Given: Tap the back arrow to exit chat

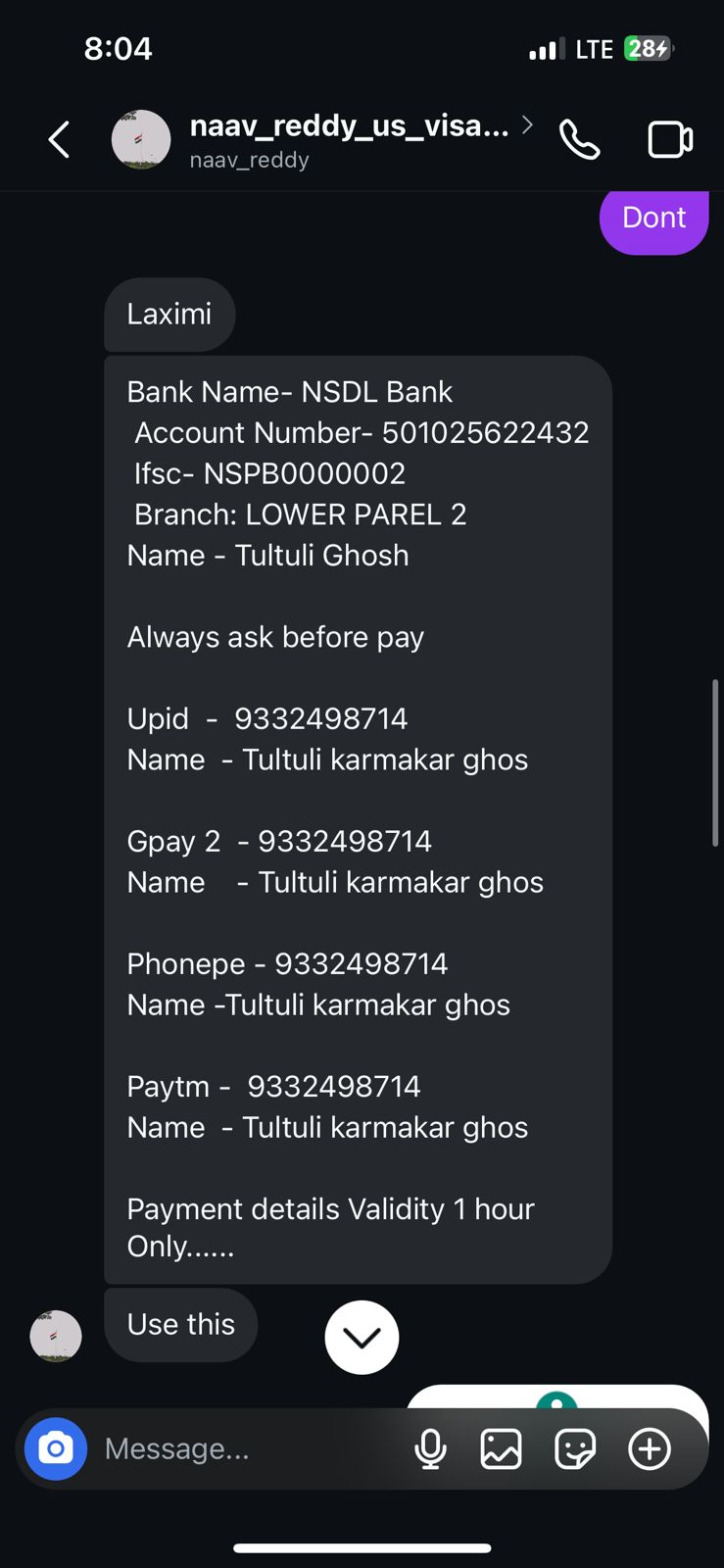Looking at the screenshot, I should pyautogui.click(x=58, y=138).
